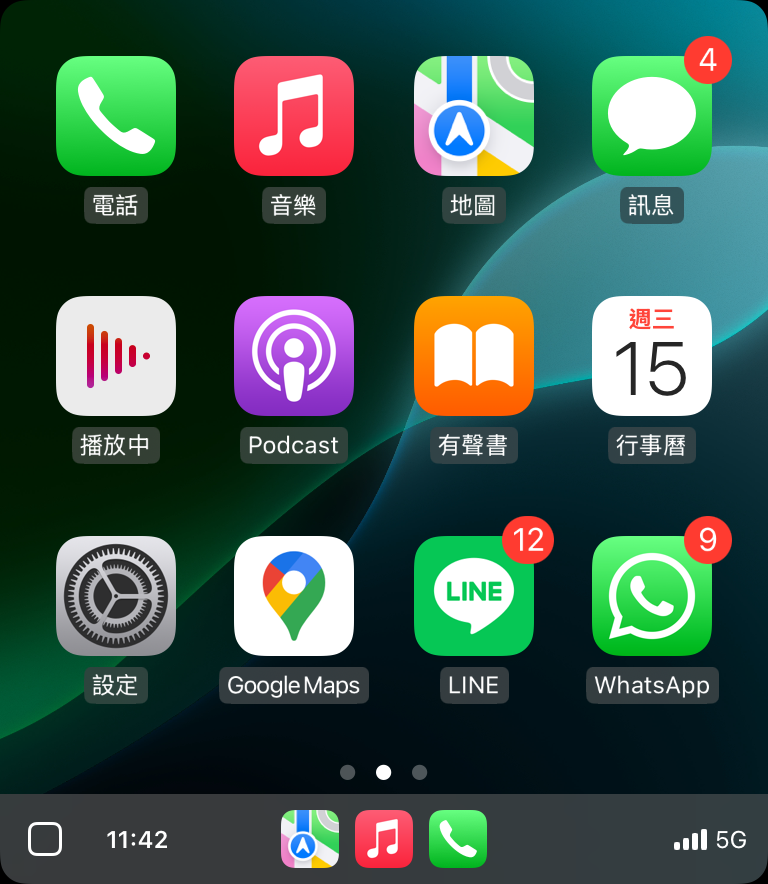The image size is (768, 884).
Task: Open Maps from the bottom dock
Action: [x=310, y=839]
